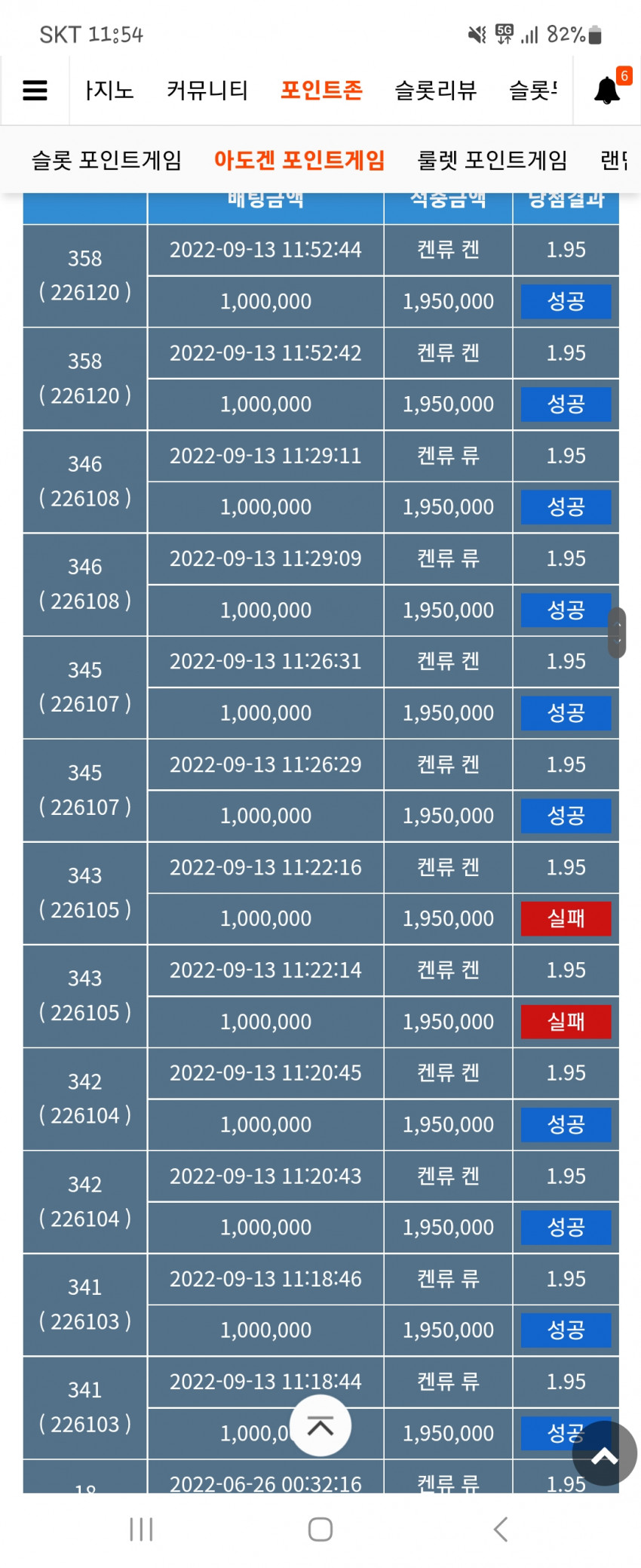This screenshot has width=641, height=1568.
Task: Select the 포인트존 tab
Action: pos(321,91)
